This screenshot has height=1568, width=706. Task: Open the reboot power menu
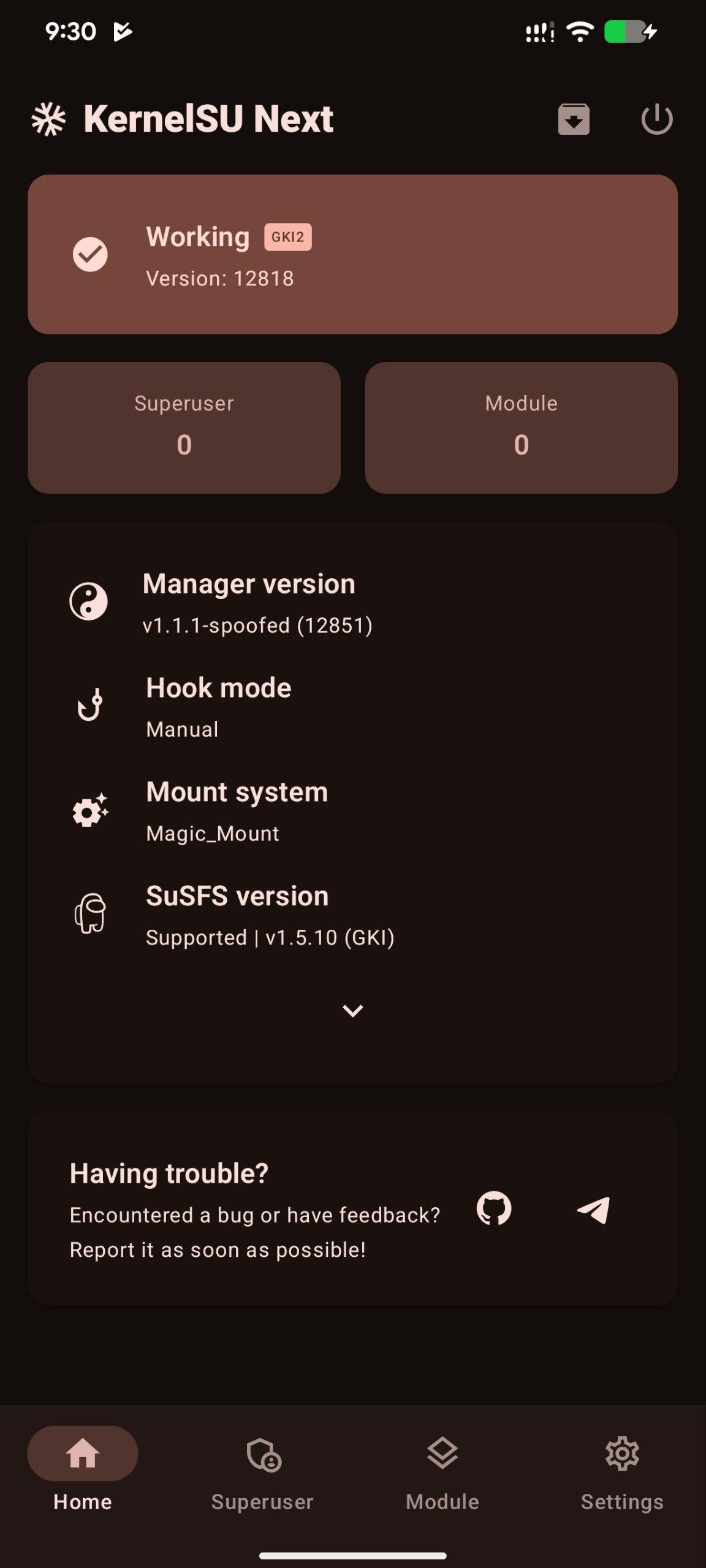pyautogui.click(x=656, y=119)
